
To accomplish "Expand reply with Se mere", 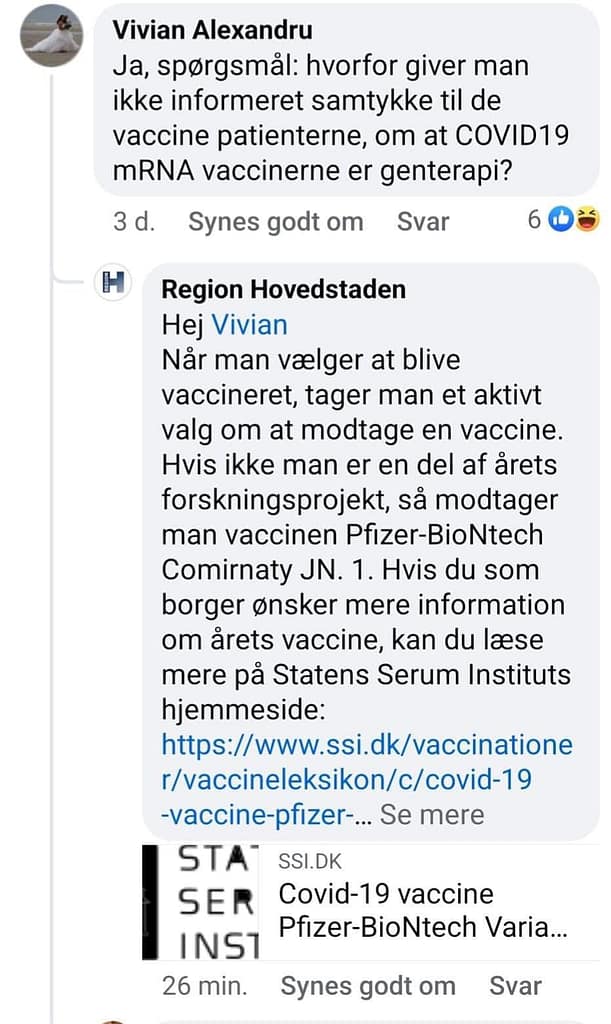I will point(432,814).
